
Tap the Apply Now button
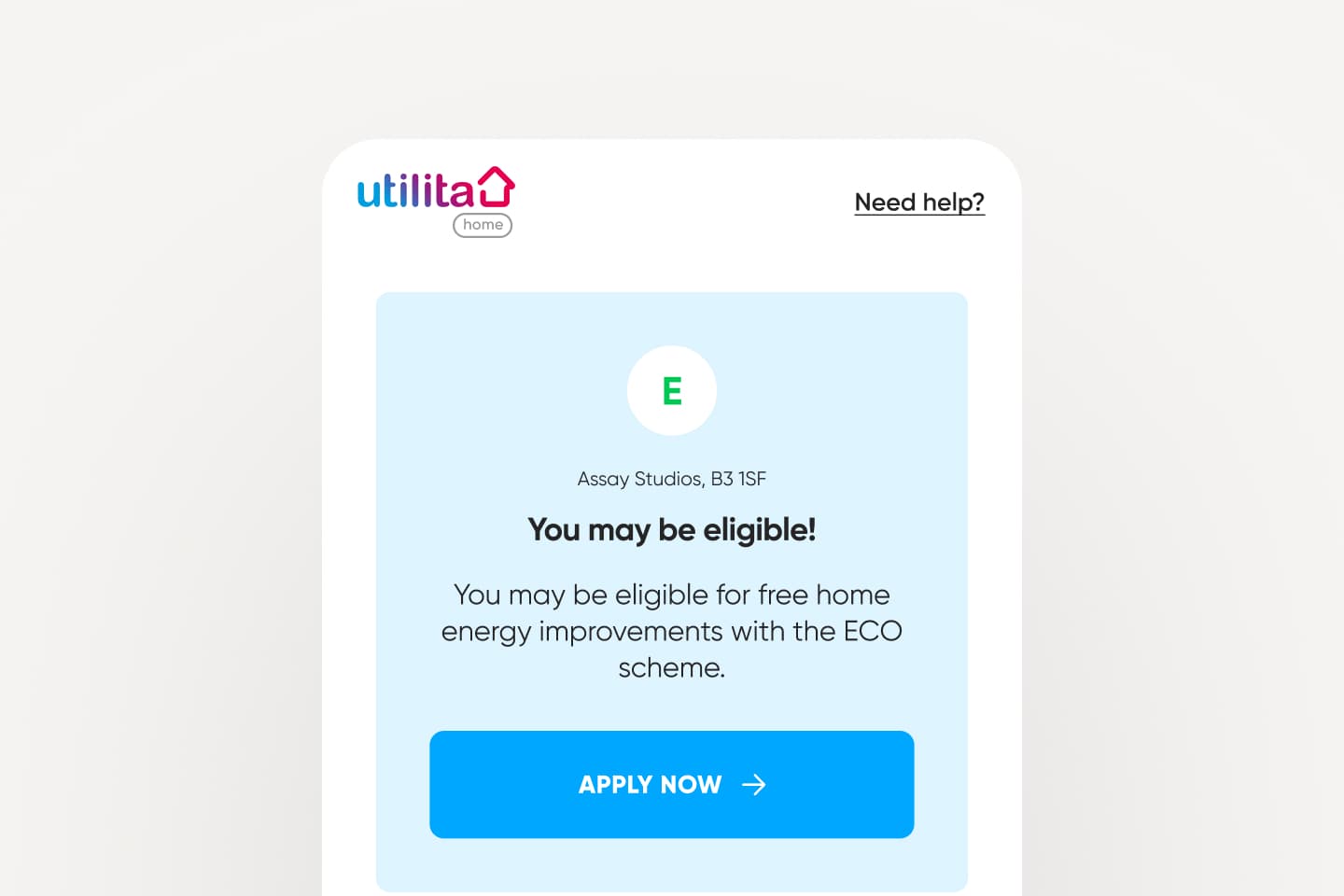point(671,784)
